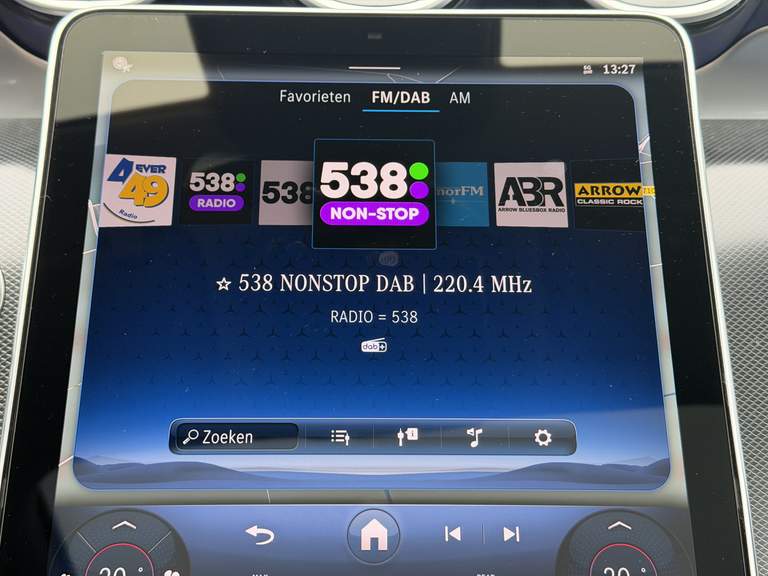Open the station presets icon

[x=407, y=437]
